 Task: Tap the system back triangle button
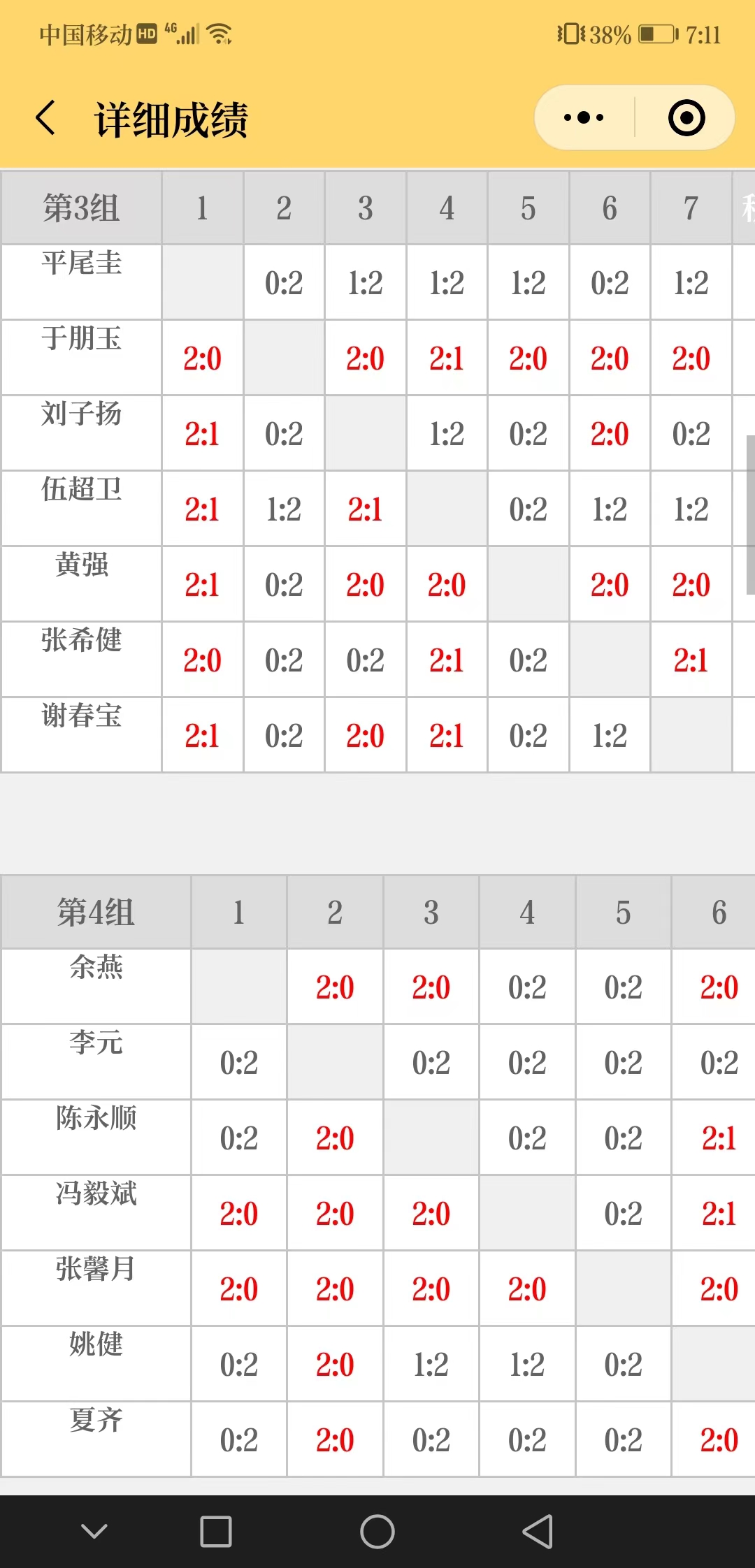click(x=538, y=1532)
